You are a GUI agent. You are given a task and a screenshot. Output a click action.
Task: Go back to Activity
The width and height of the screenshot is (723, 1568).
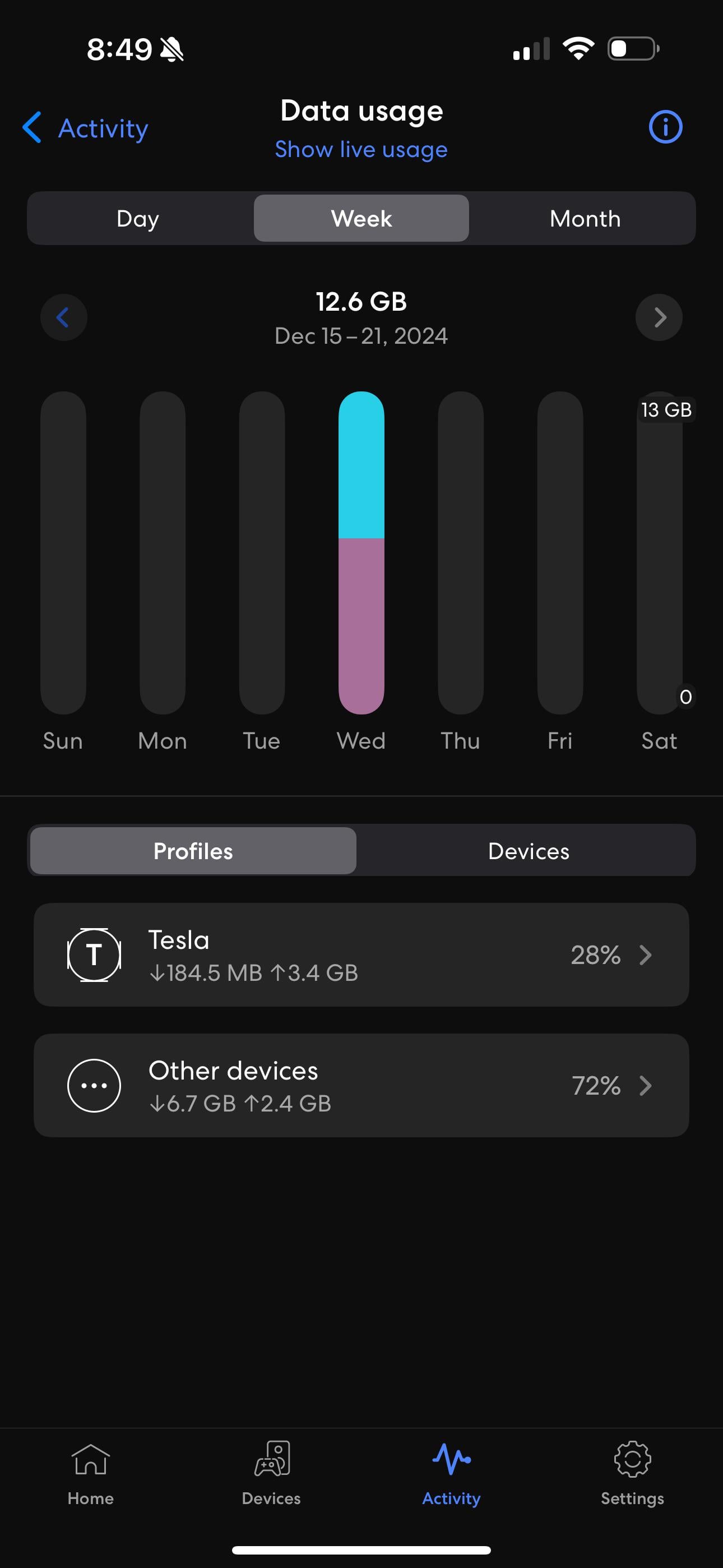click(85, 128)
